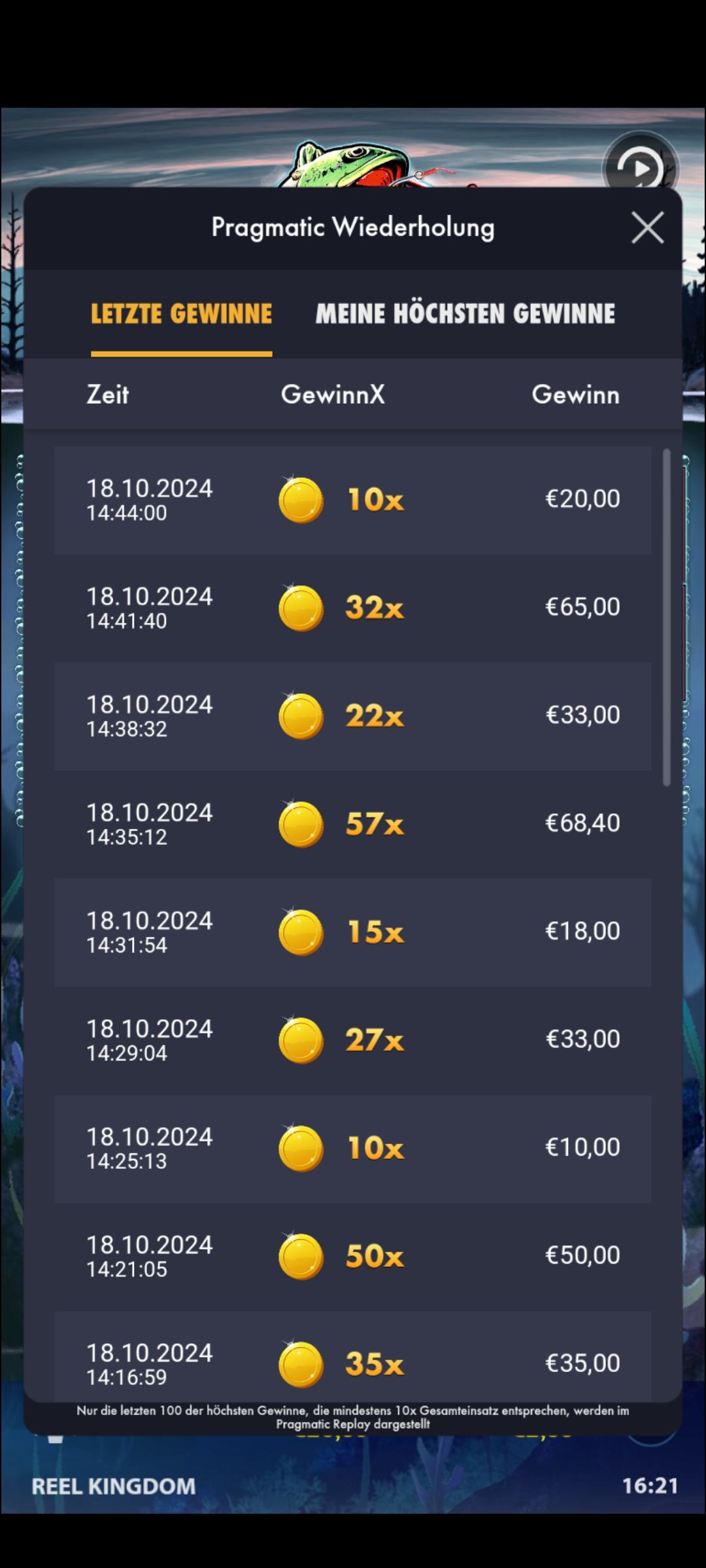
Task: Open replay of 14:35:12 57x win
Action: coord(352,824)
